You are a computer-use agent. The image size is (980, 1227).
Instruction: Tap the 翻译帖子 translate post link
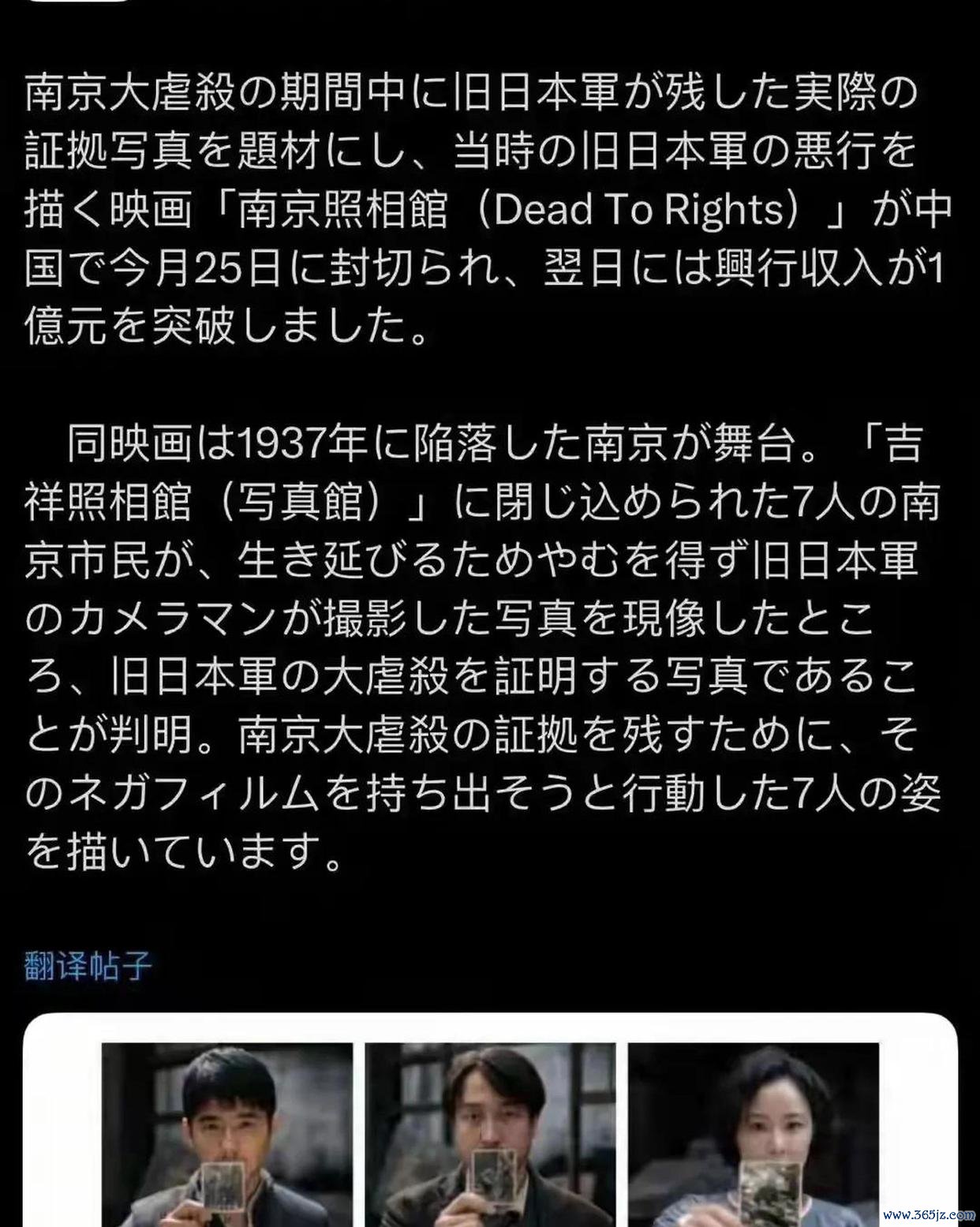pyautogui.click(x=88, y=965)
